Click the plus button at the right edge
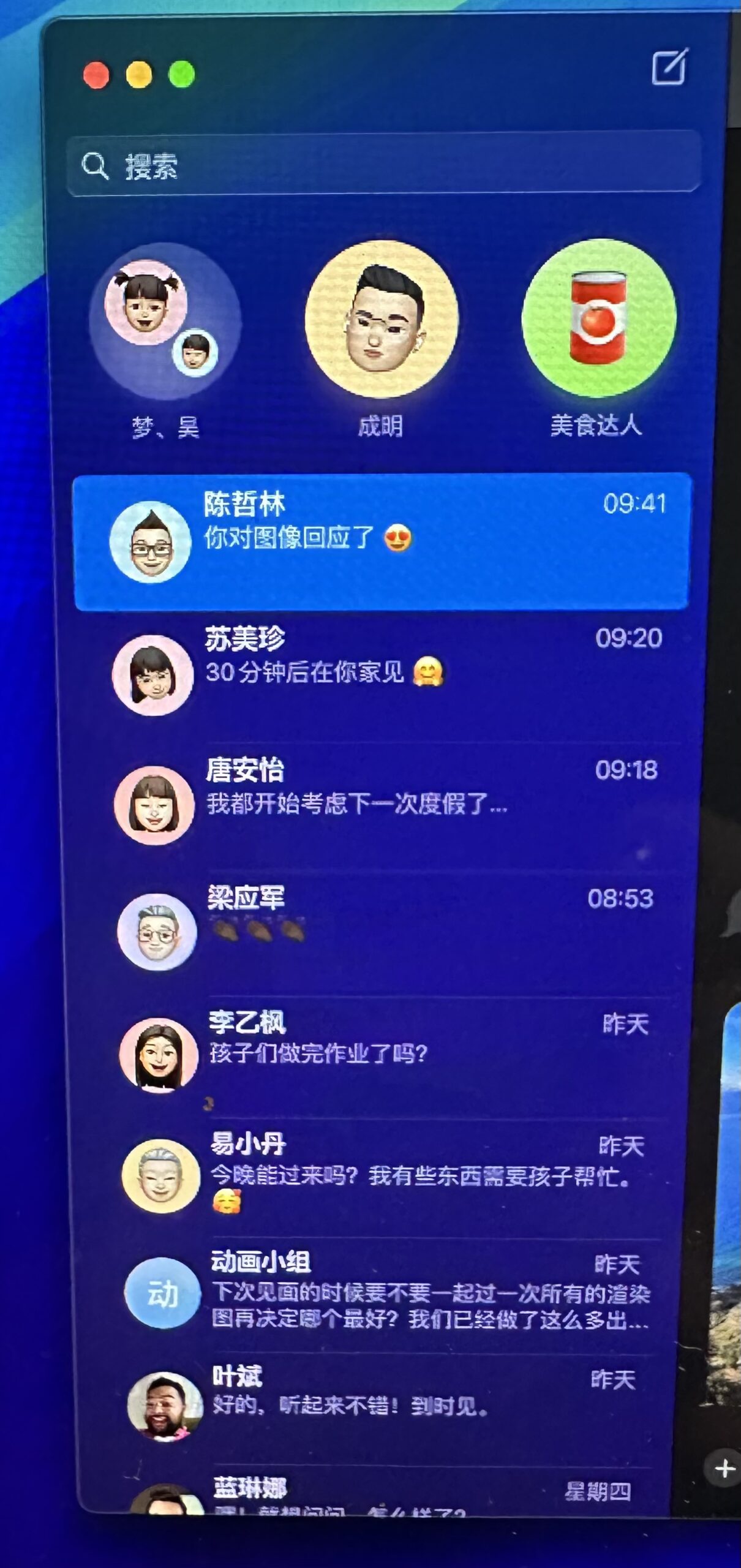 click(x=724, y=1468)
